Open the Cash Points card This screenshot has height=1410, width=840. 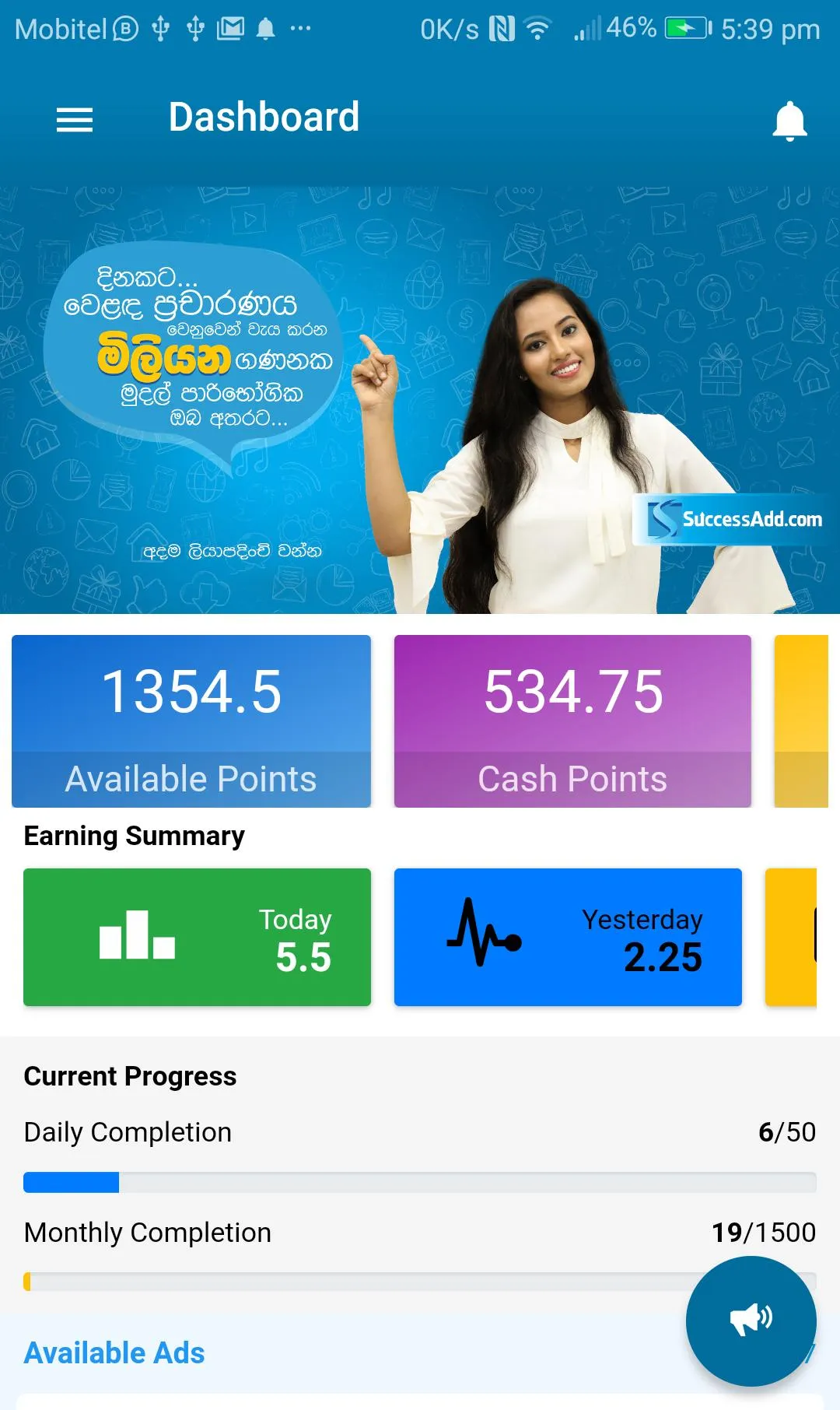(x=572, y=721)
